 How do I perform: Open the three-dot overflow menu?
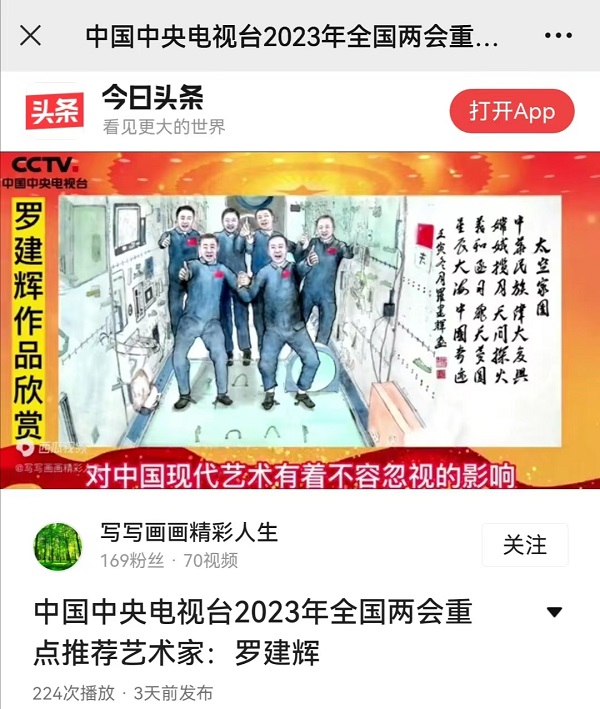click(x=558, y=36)
